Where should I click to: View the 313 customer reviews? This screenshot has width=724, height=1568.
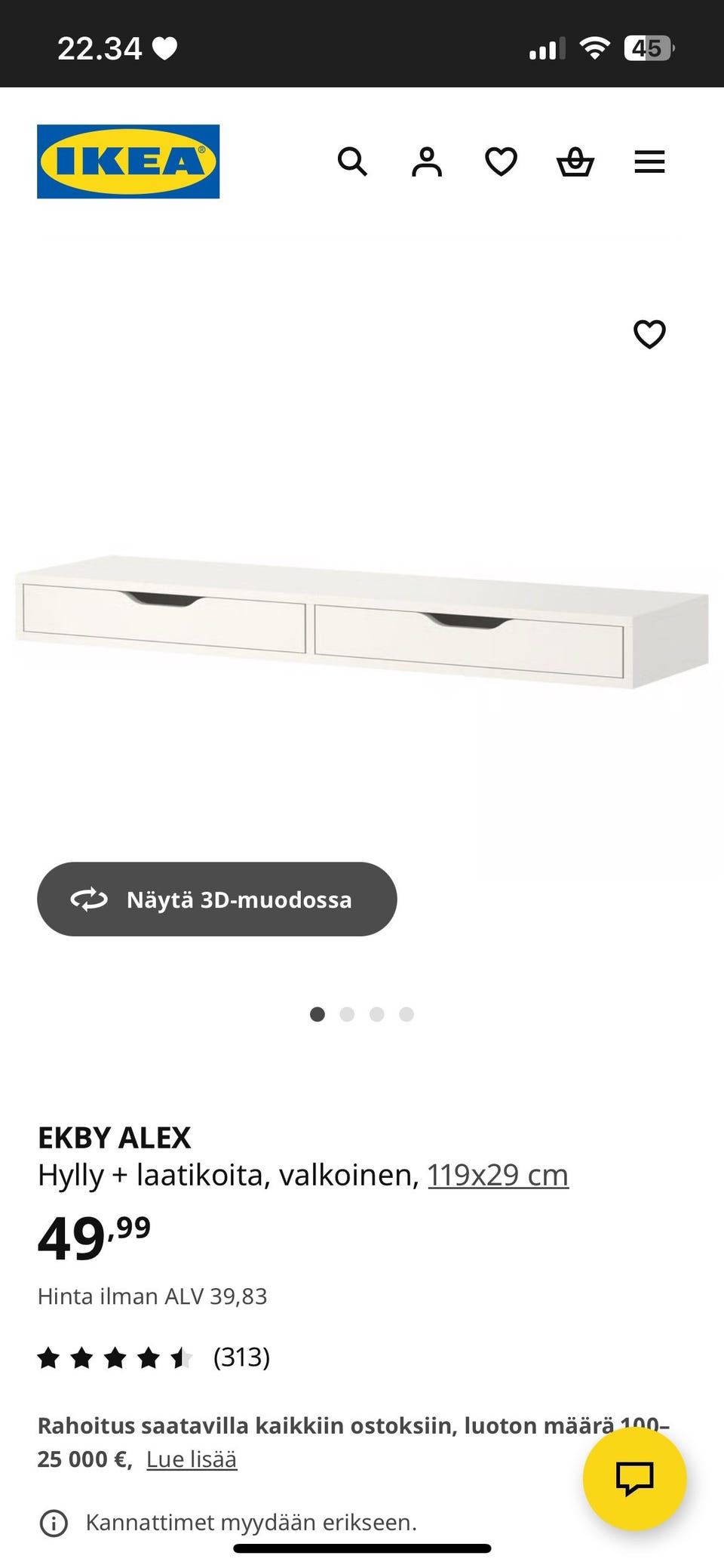pyautogui.click(x=241, y=1357)
